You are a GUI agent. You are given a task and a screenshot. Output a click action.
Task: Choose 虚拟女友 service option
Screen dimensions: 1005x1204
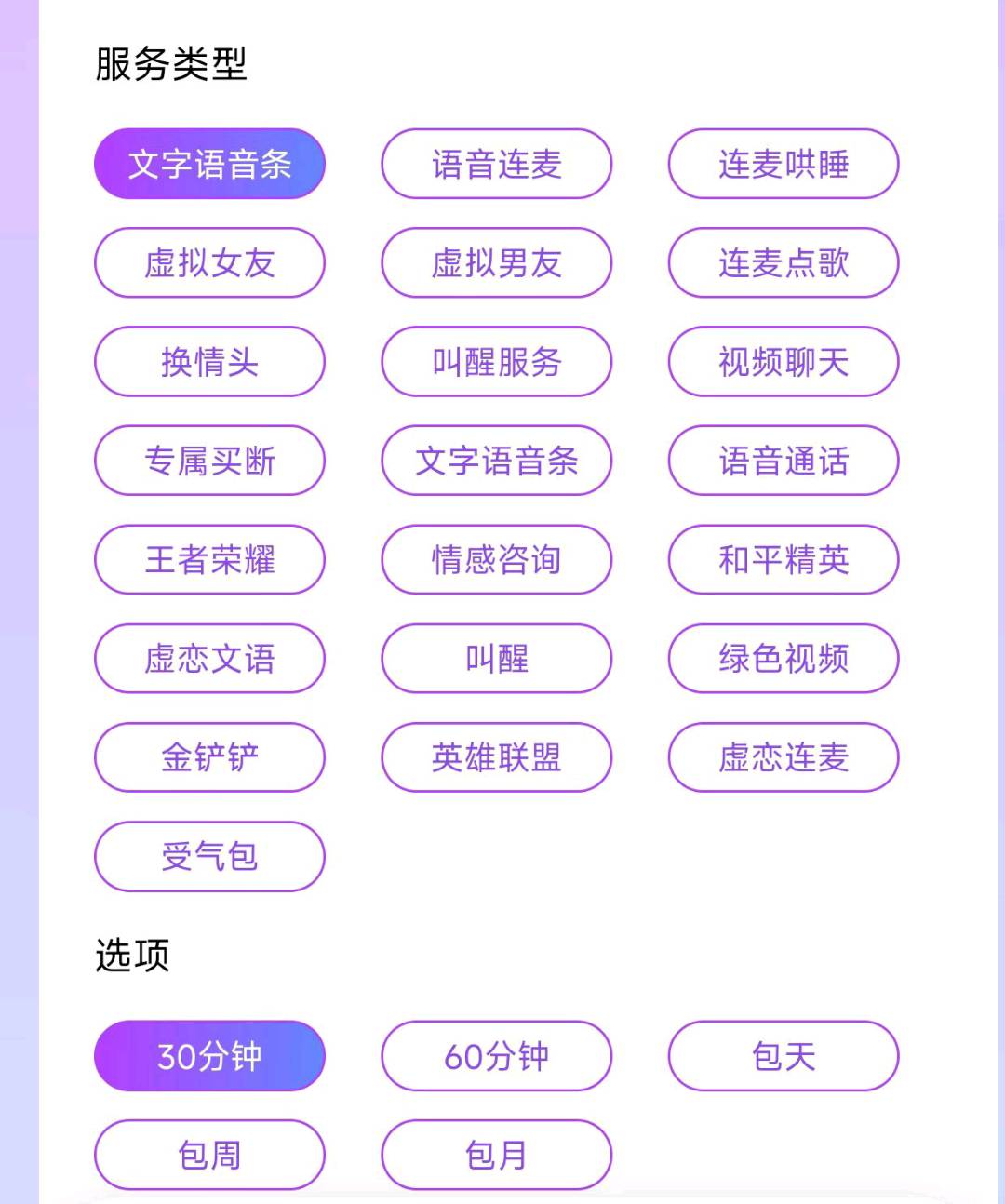(x=209, y=263)
